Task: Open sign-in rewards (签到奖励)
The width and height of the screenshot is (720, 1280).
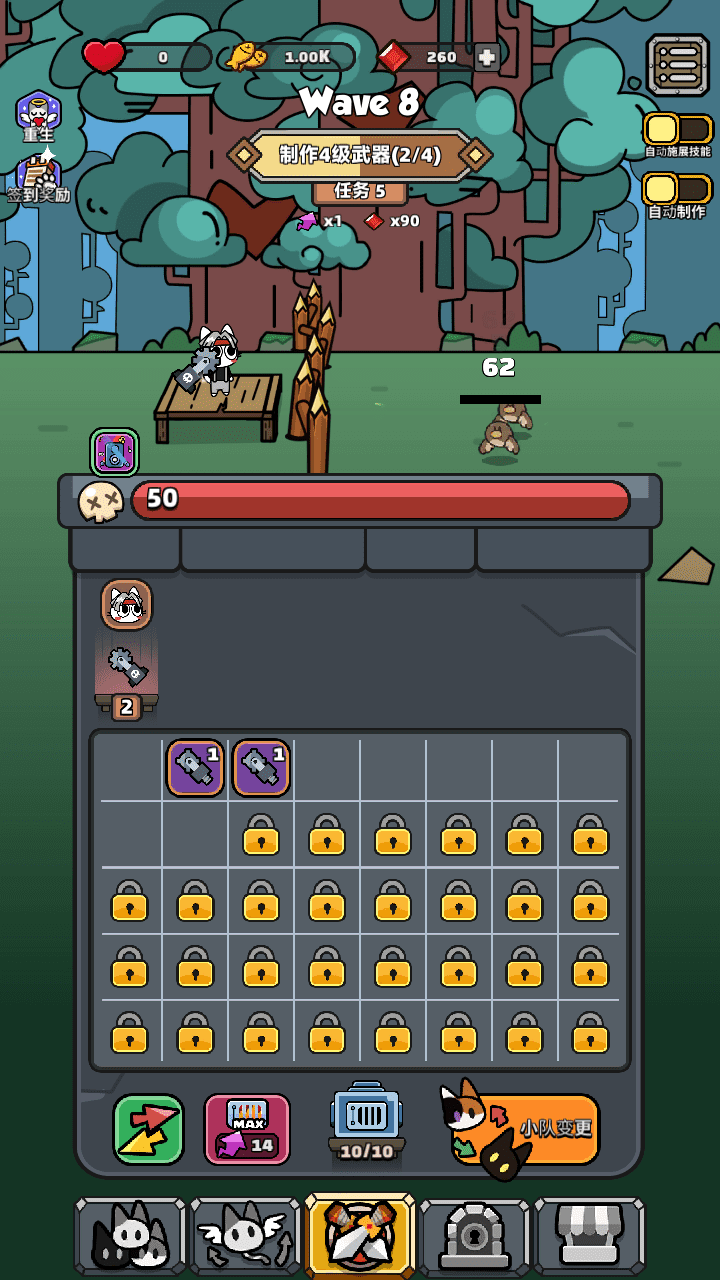Action: click(x=39, y=180)
